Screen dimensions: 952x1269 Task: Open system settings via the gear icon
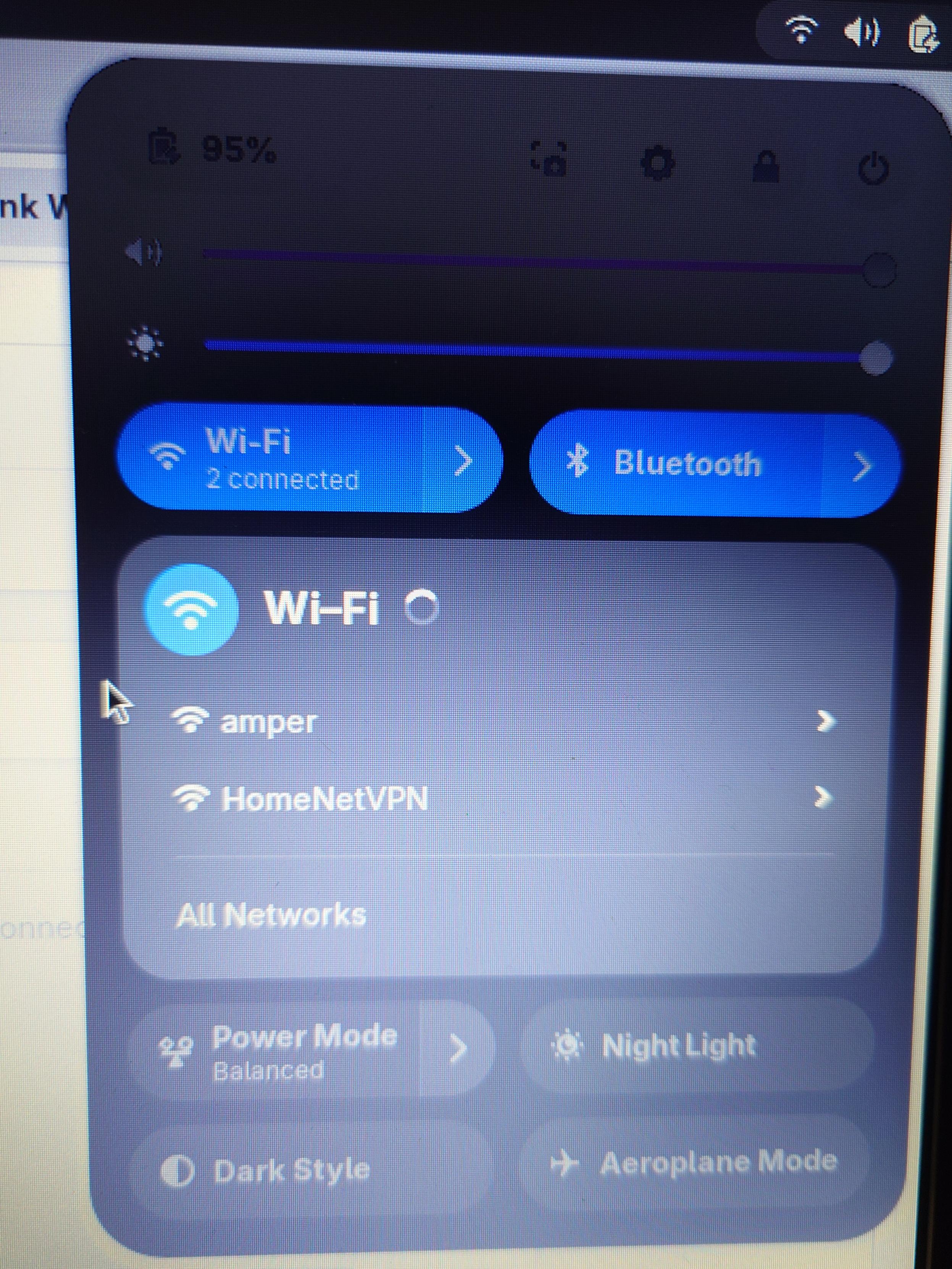coord(657,162)
